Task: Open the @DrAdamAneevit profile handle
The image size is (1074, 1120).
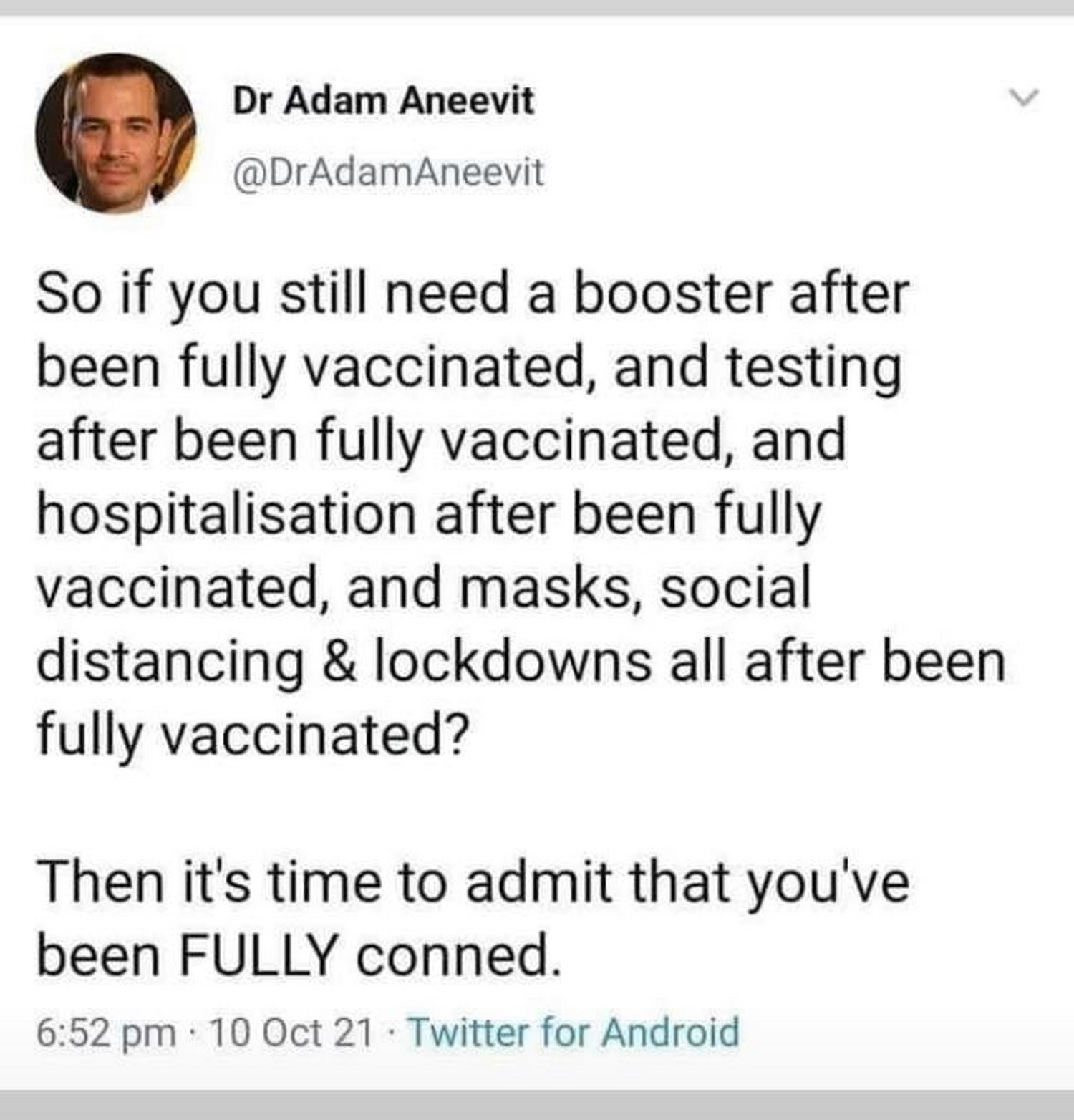Action: [389, 173]
